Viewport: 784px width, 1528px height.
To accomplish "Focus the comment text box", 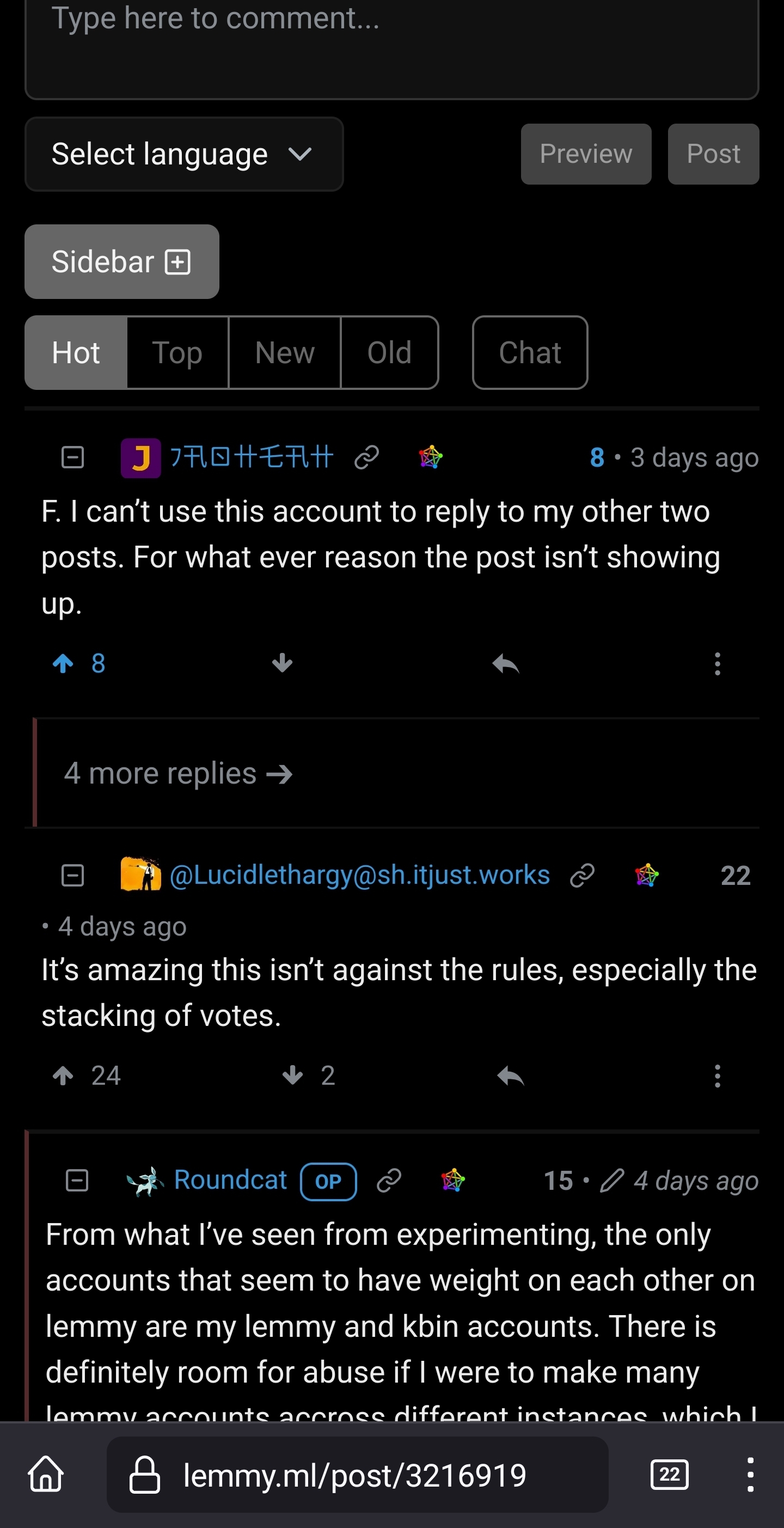I will pos(391,47).
